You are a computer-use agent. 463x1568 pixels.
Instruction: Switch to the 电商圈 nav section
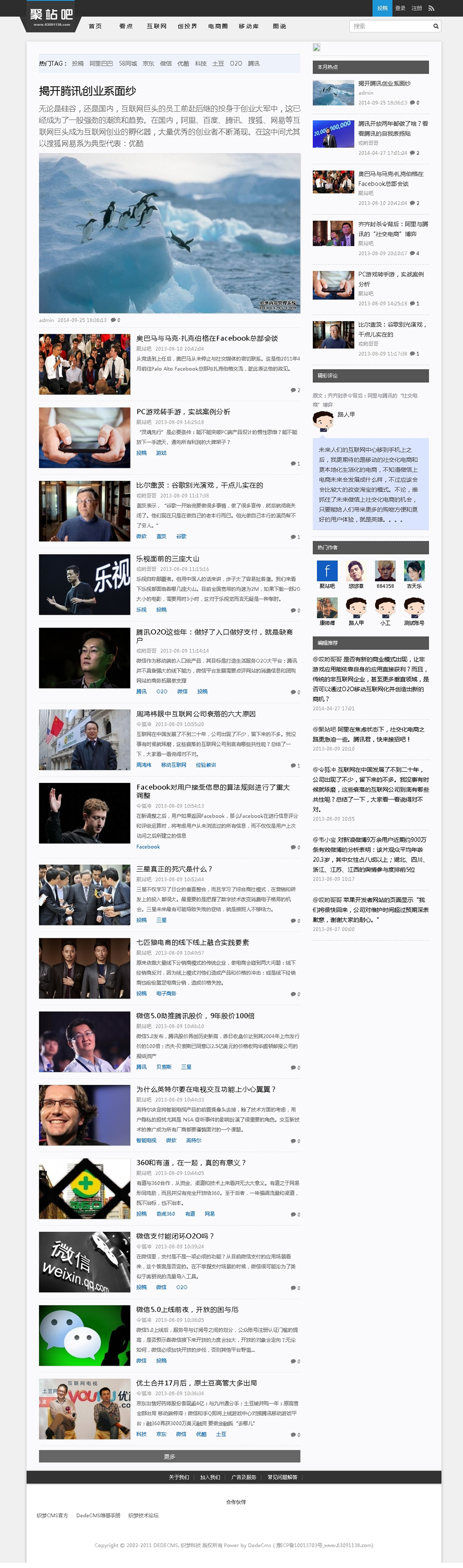pos(217,26)
